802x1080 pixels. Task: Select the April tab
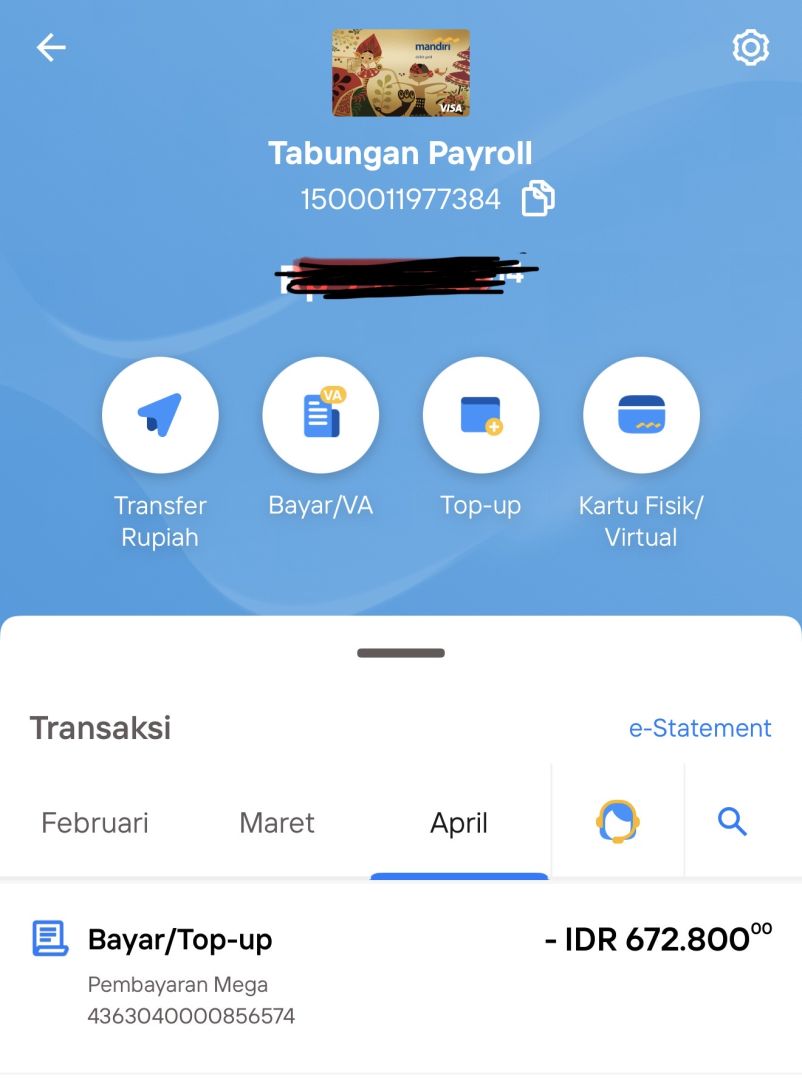tap(459, 823)
